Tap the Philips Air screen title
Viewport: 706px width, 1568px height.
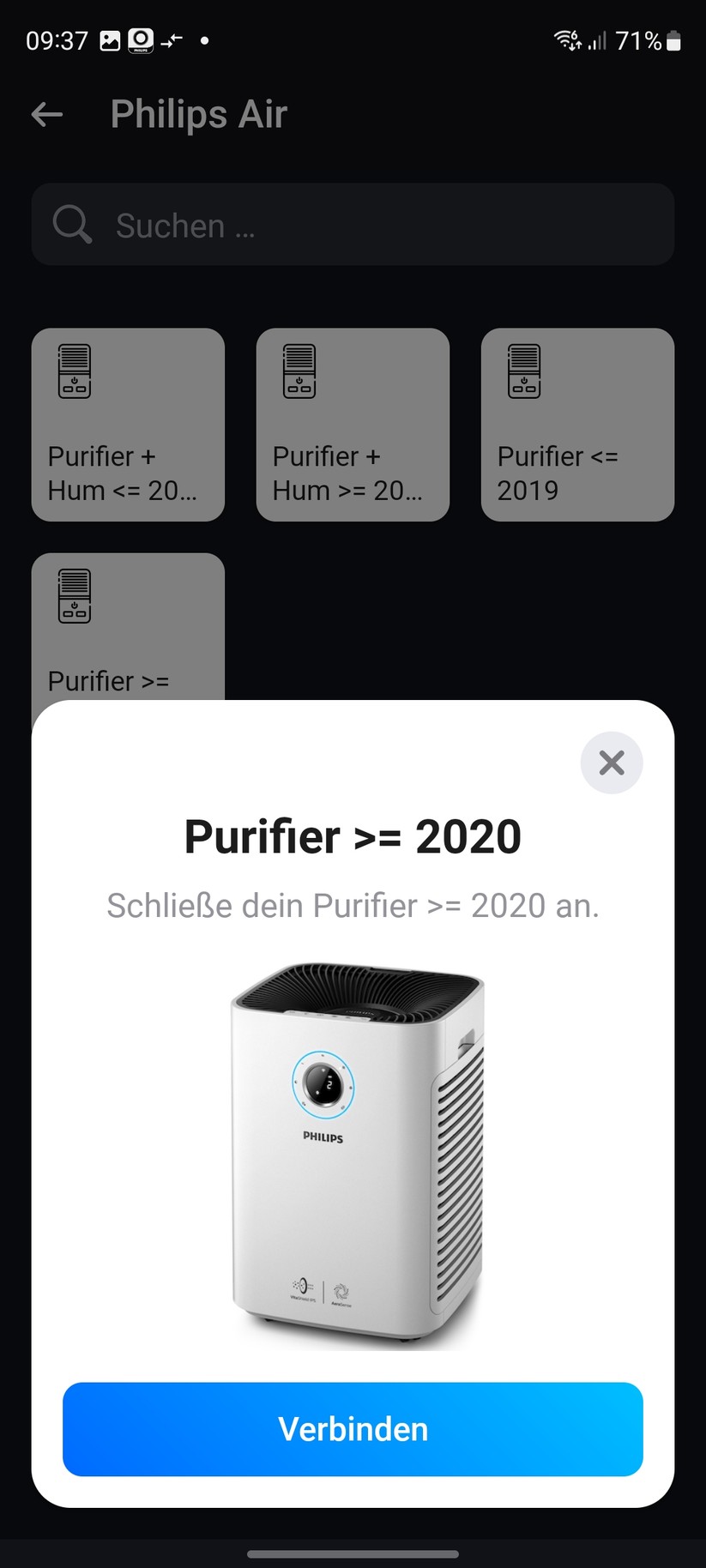click(x=198, y=113)
